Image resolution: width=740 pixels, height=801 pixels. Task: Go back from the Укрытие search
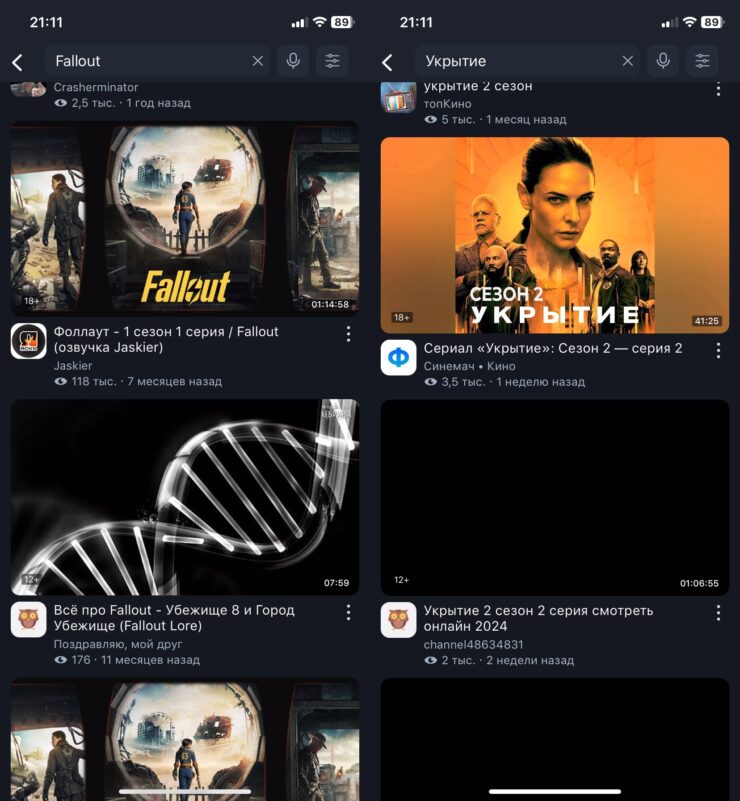[x=387, y=62]
